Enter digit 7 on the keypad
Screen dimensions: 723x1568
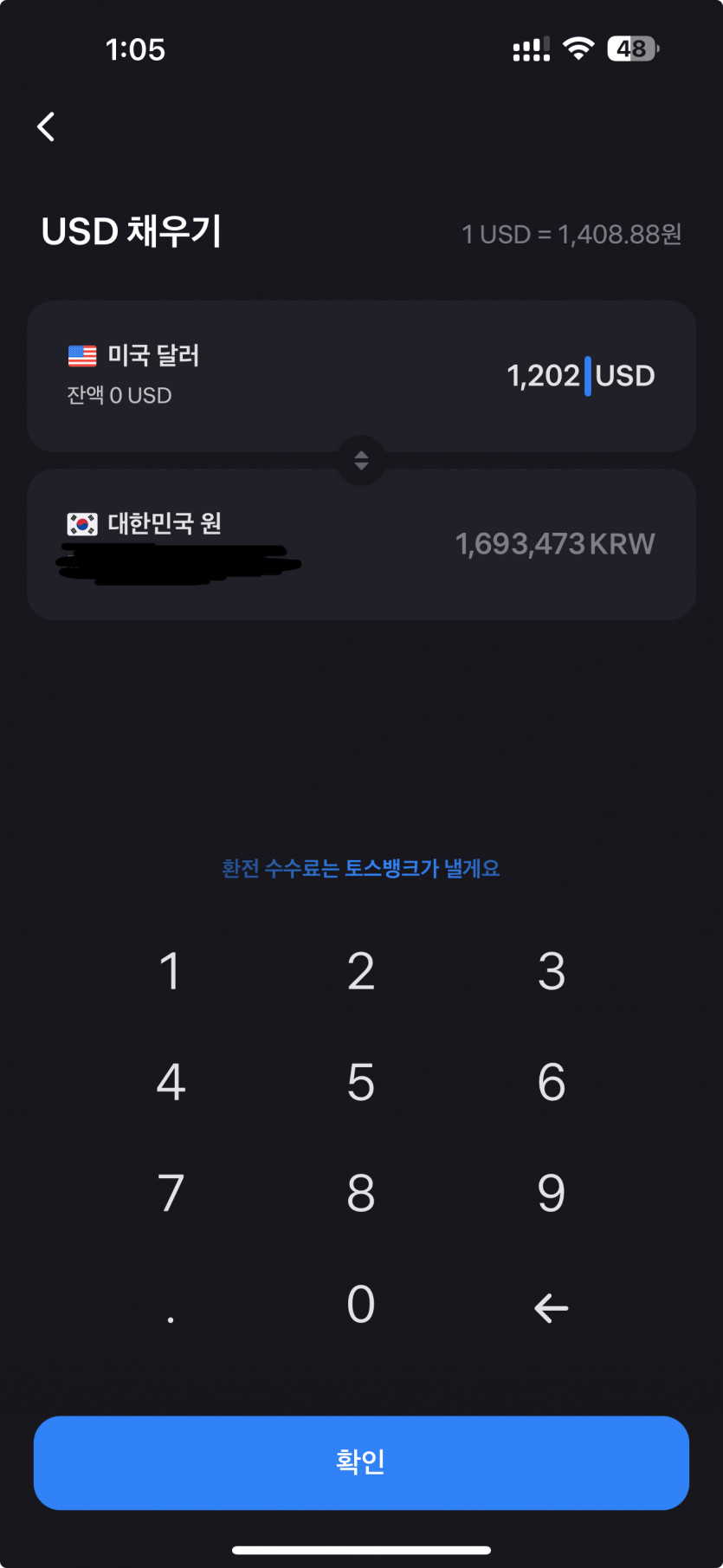click(171, 1193)
